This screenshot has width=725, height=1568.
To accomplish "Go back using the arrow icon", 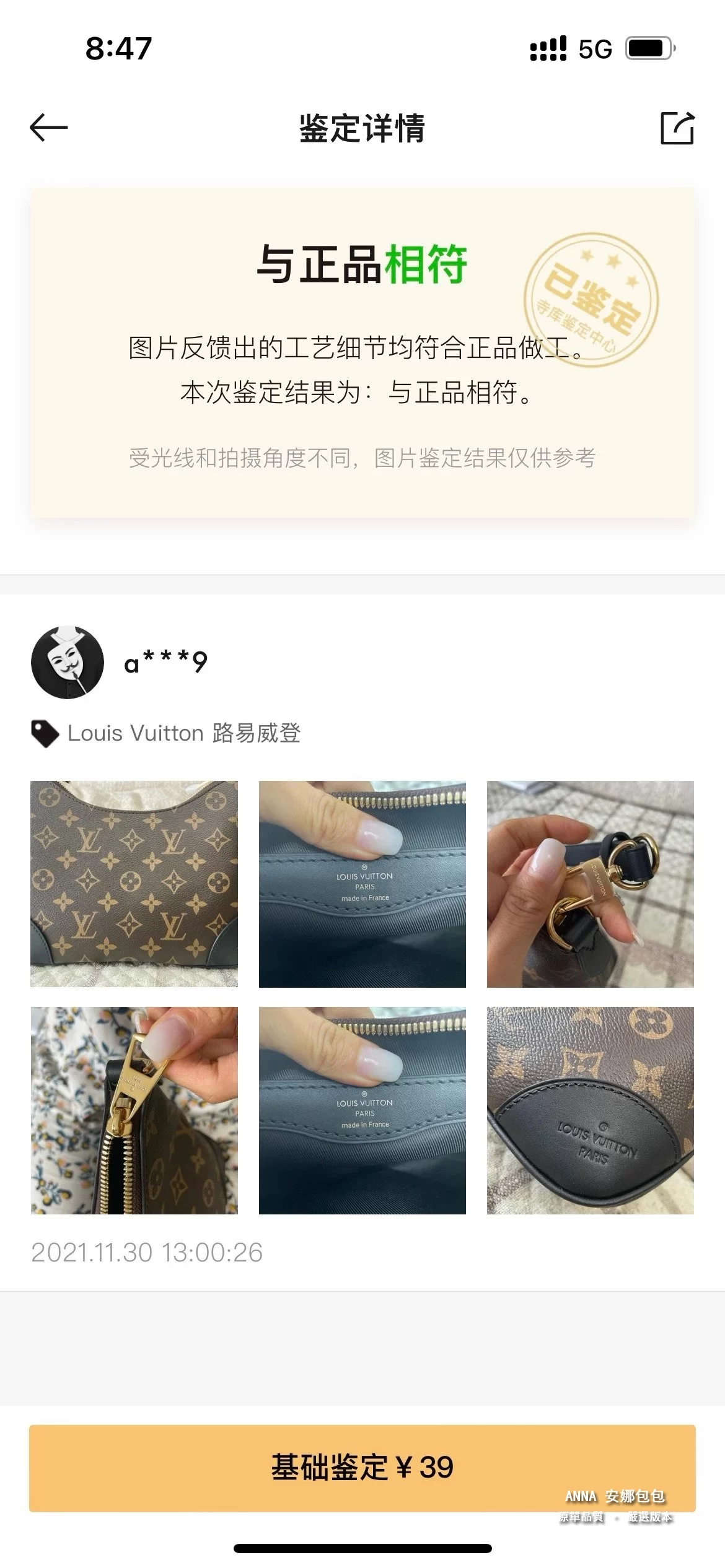I will tap(48, 128).
